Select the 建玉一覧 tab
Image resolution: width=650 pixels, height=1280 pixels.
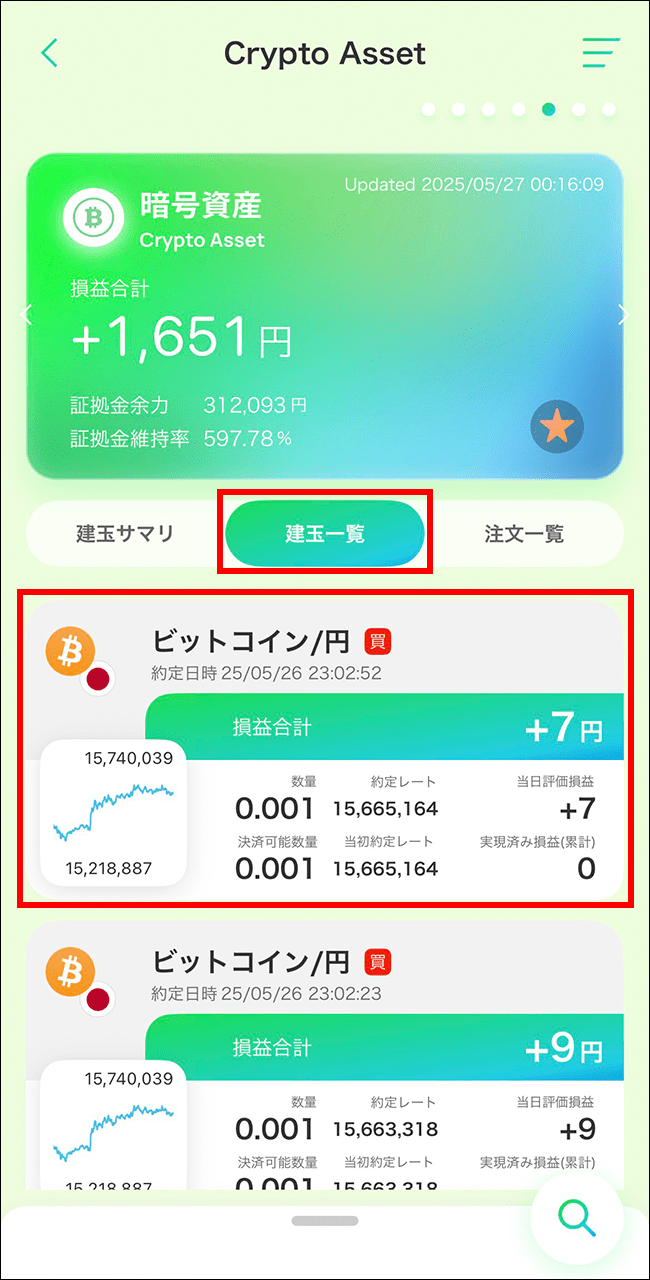tap(325, 533)
